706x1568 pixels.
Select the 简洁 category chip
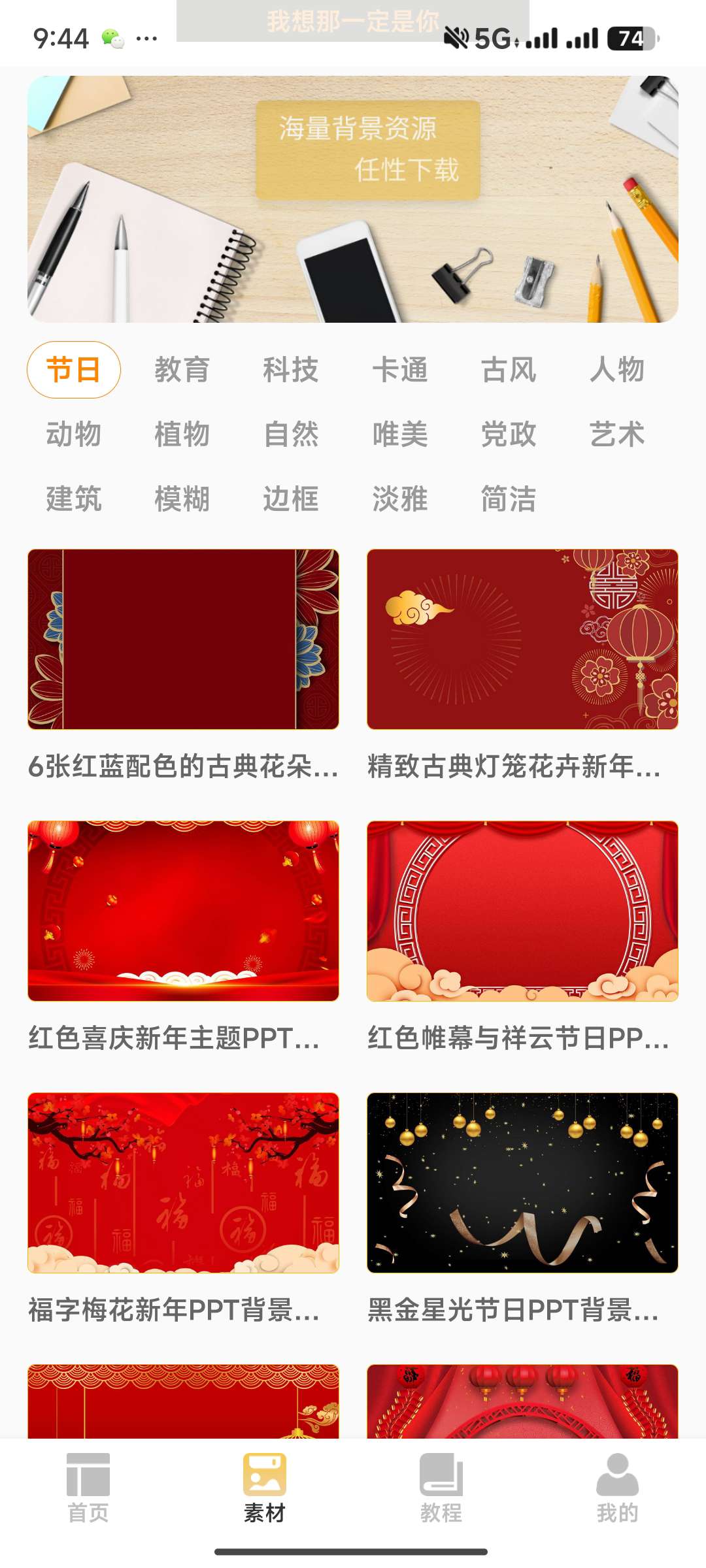coord(509,499)
